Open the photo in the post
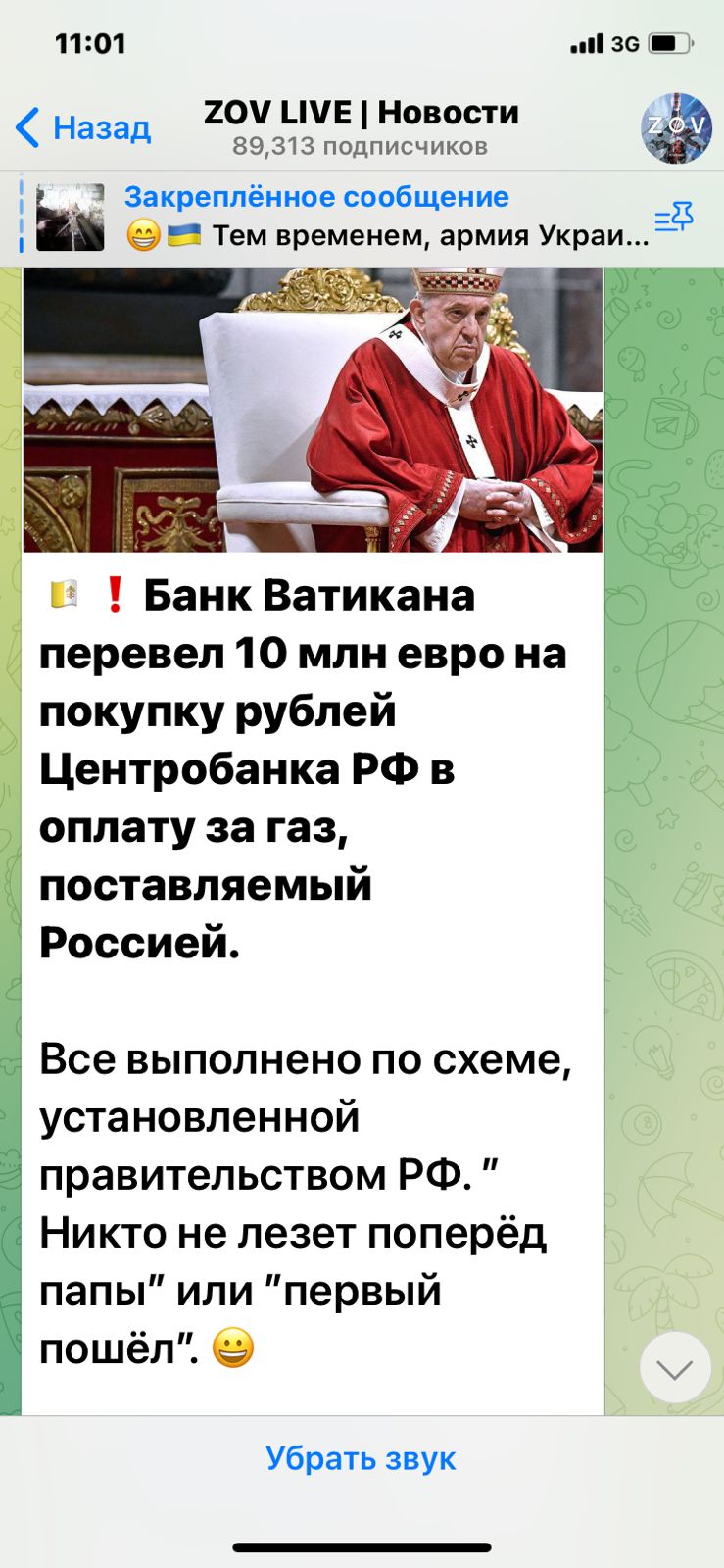This screenshot has height=1568, width=724. point(312,409)
